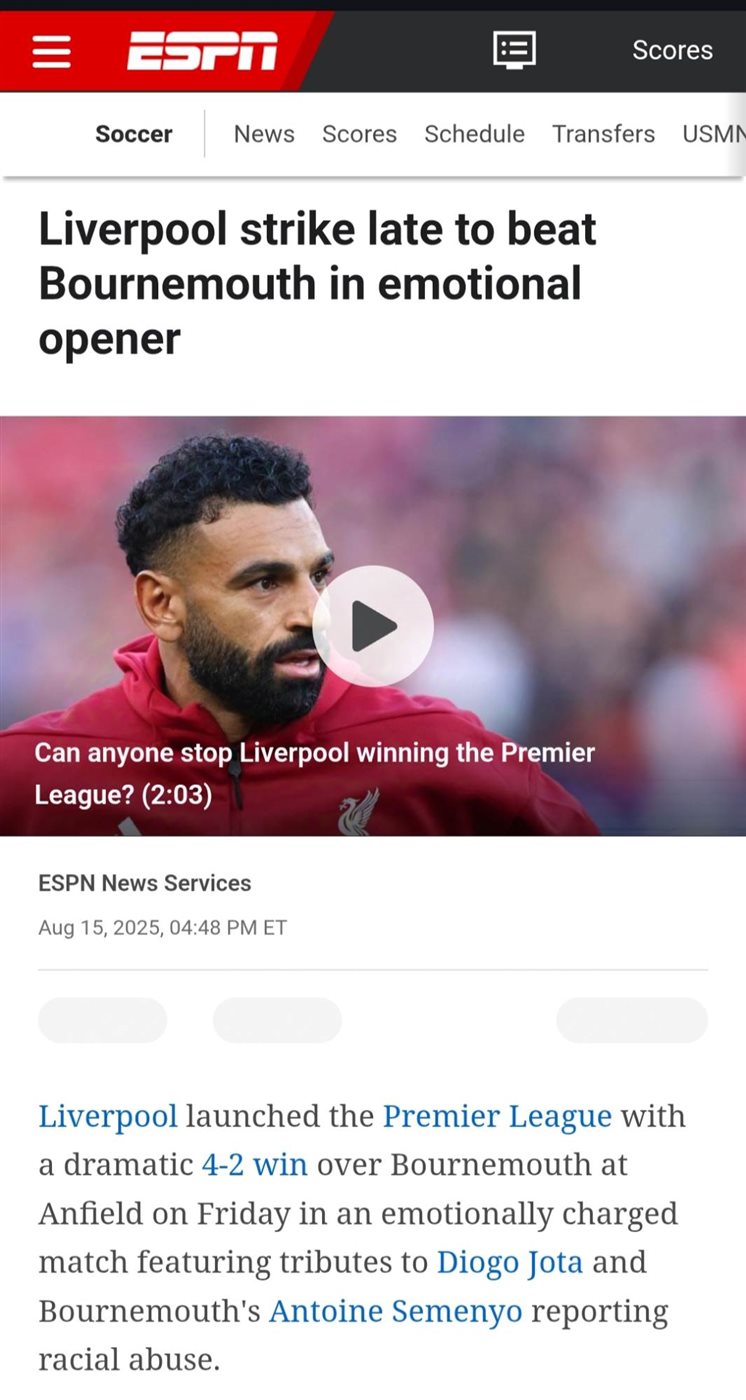The image size is (746, 1400).
Task: Go to the ESPN home page
Action: (x=202, y=51)
